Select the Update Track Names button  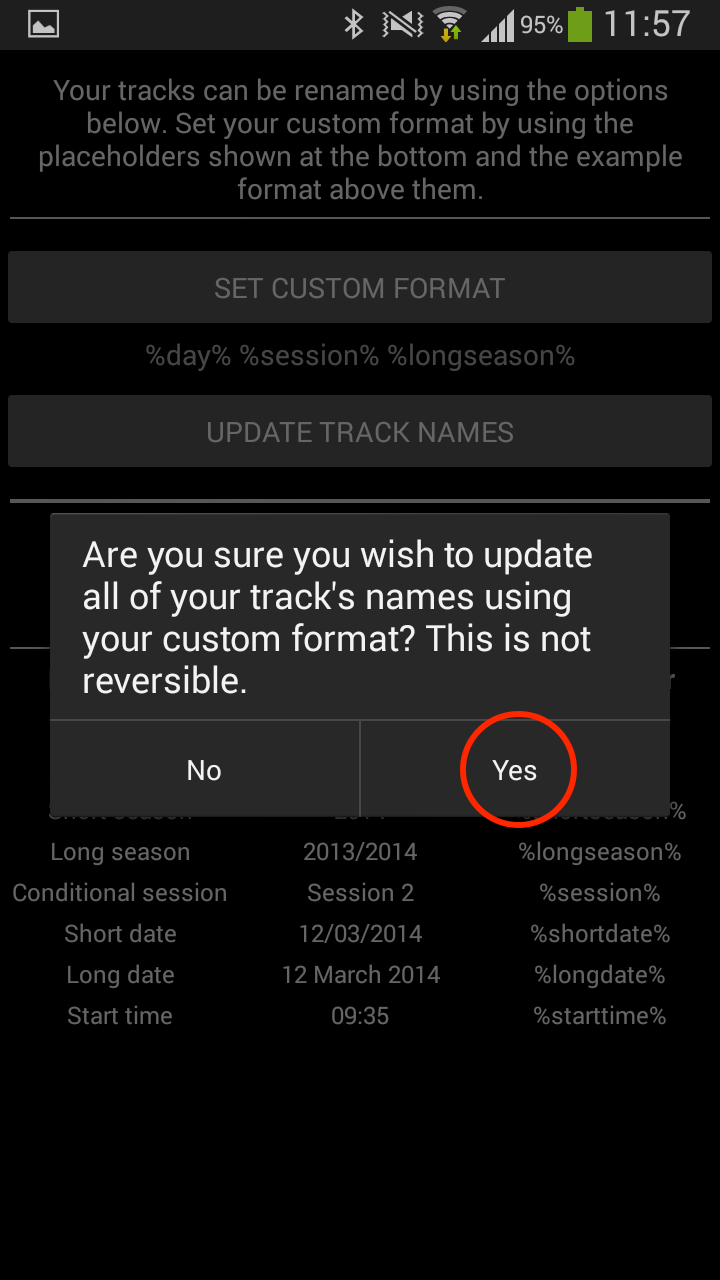360,432
